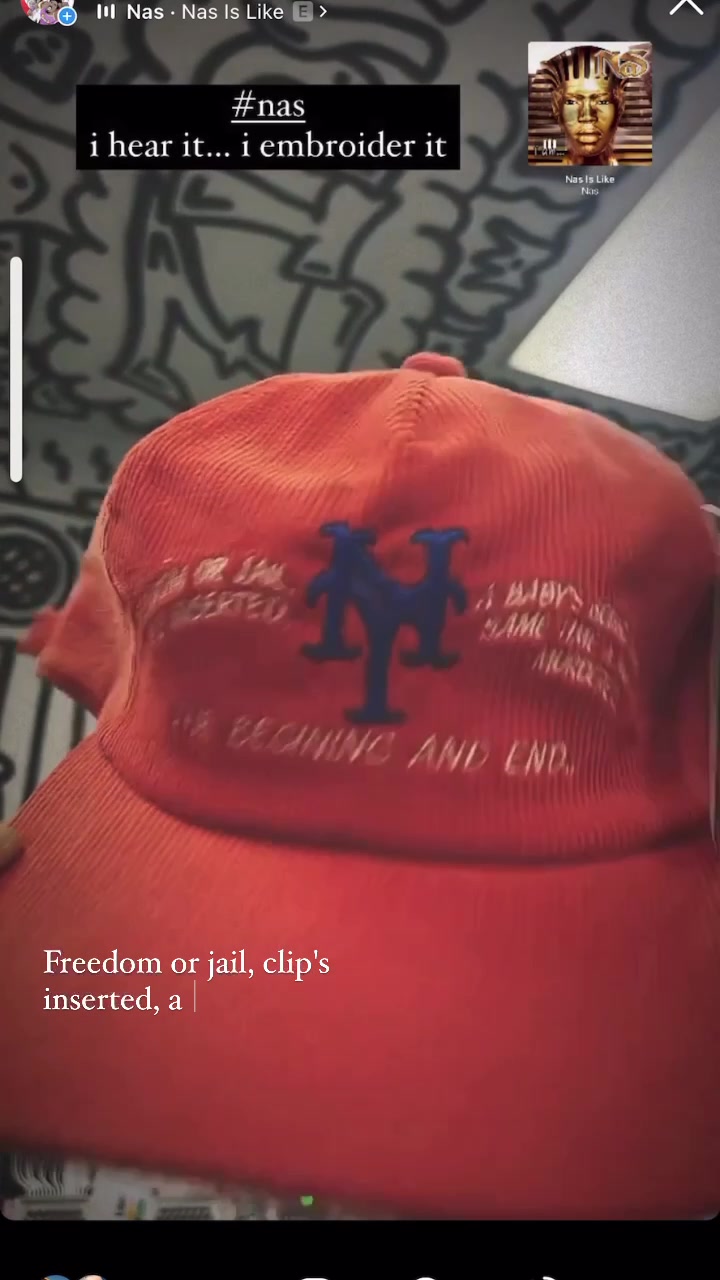Open the story poster's profile avatar
720x1280 pixels.
click(42, 10)
